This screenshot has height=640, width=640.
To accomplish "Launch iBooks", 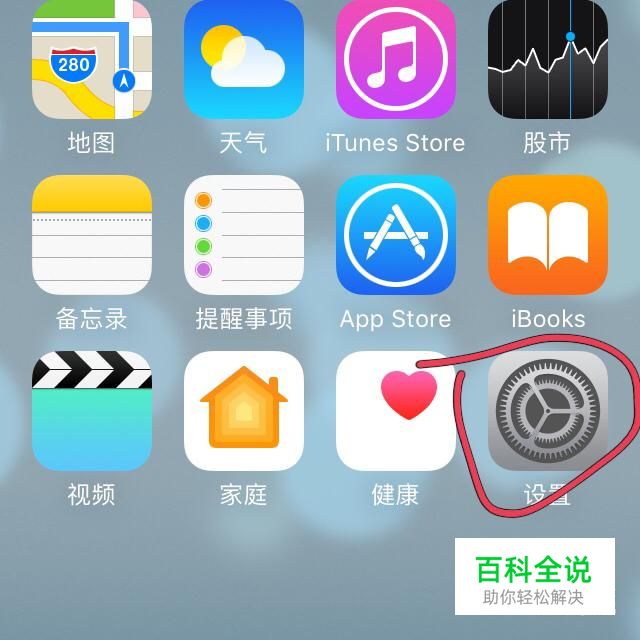I will [x=547, y=236].
